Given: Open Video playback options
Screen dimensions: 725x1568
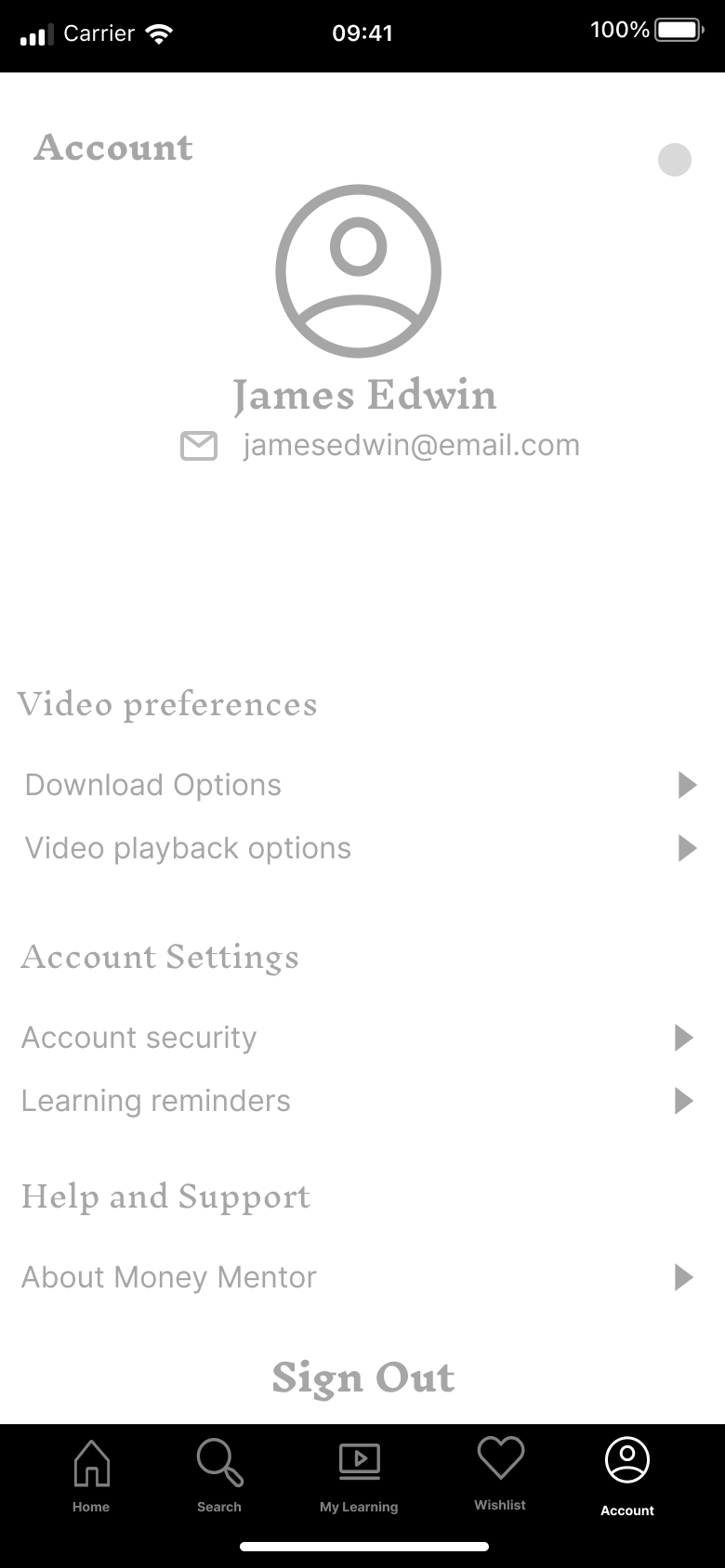Looking at the screenshot, I should pyautogui.click(x=362, y=848).
